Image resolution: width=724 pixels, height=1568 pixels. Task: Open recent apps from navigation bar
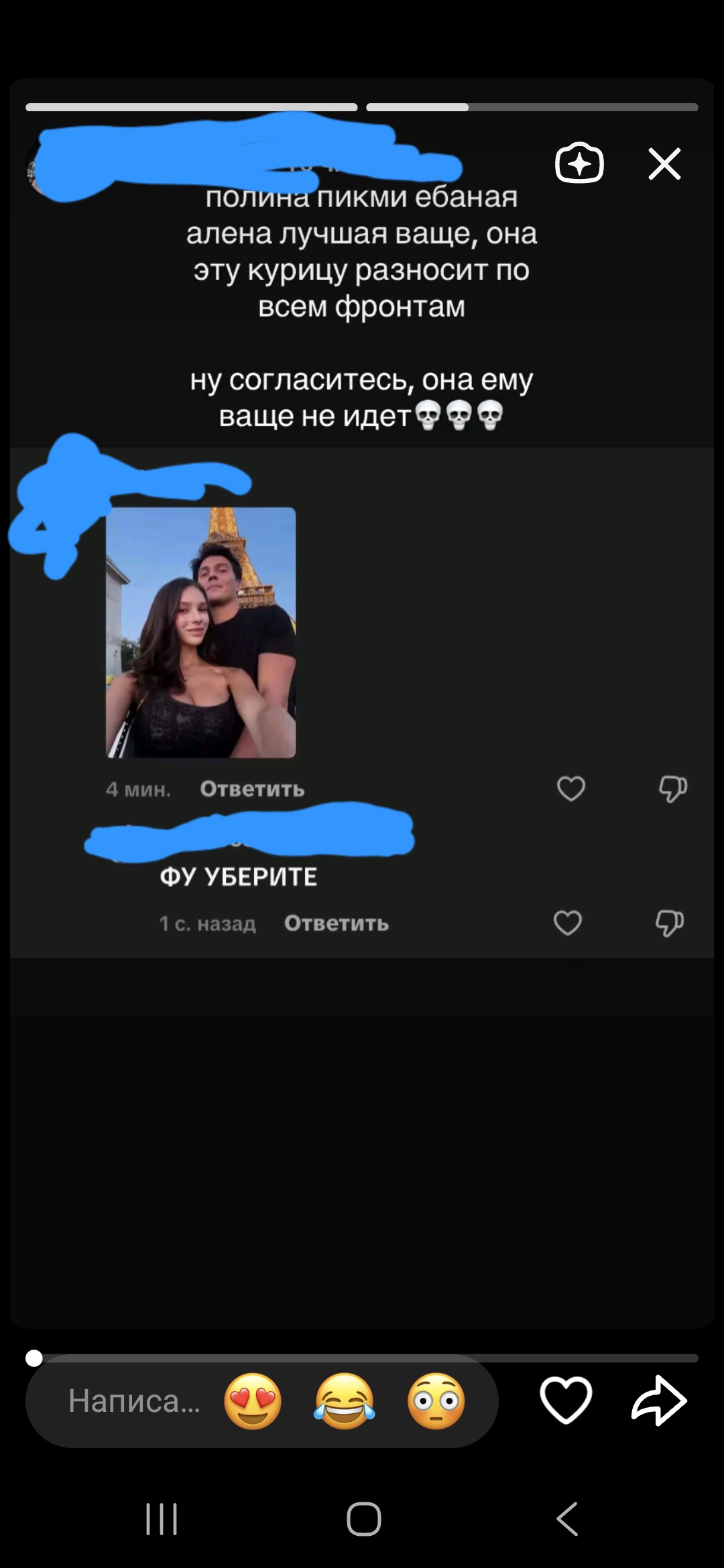[162, 1518]
